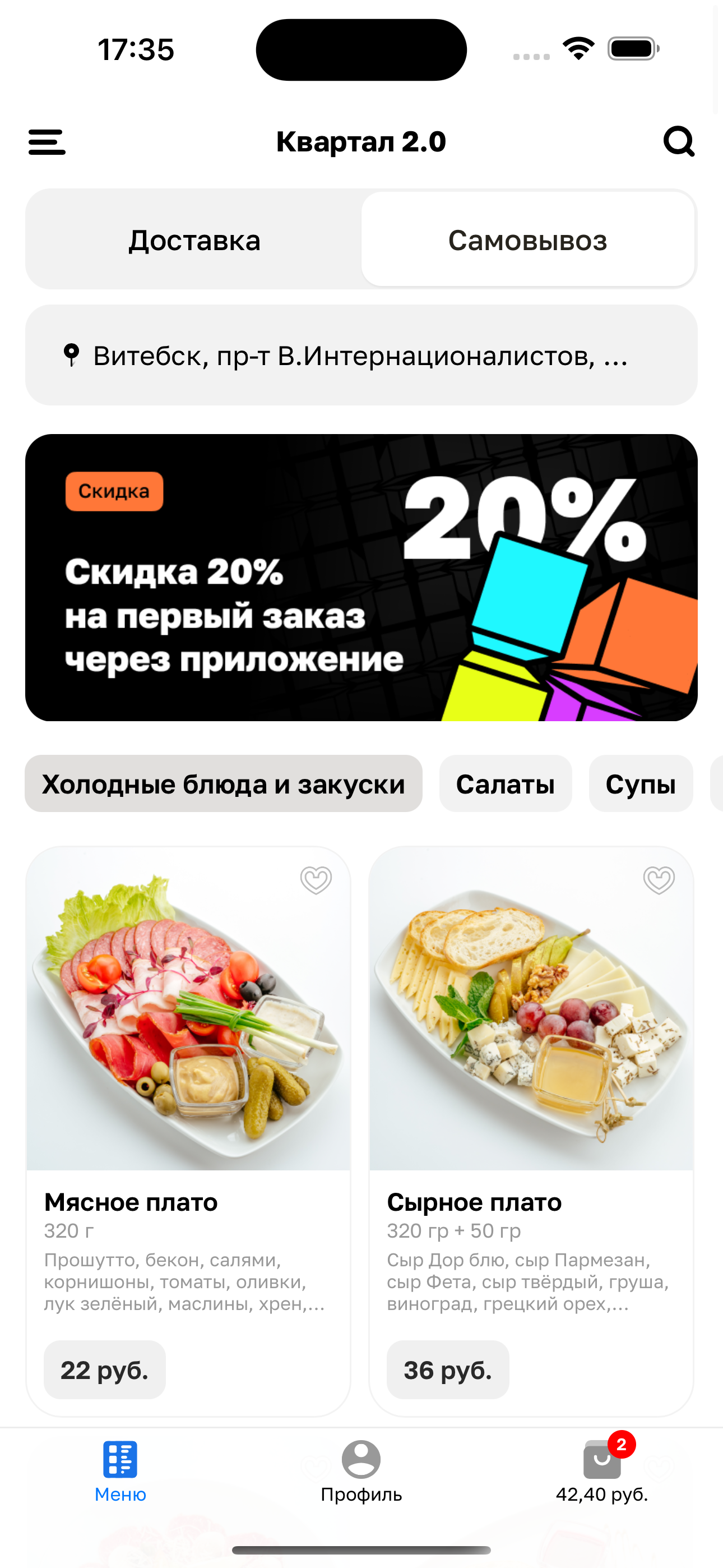Filter the menu by Салаты

[505, 784]
